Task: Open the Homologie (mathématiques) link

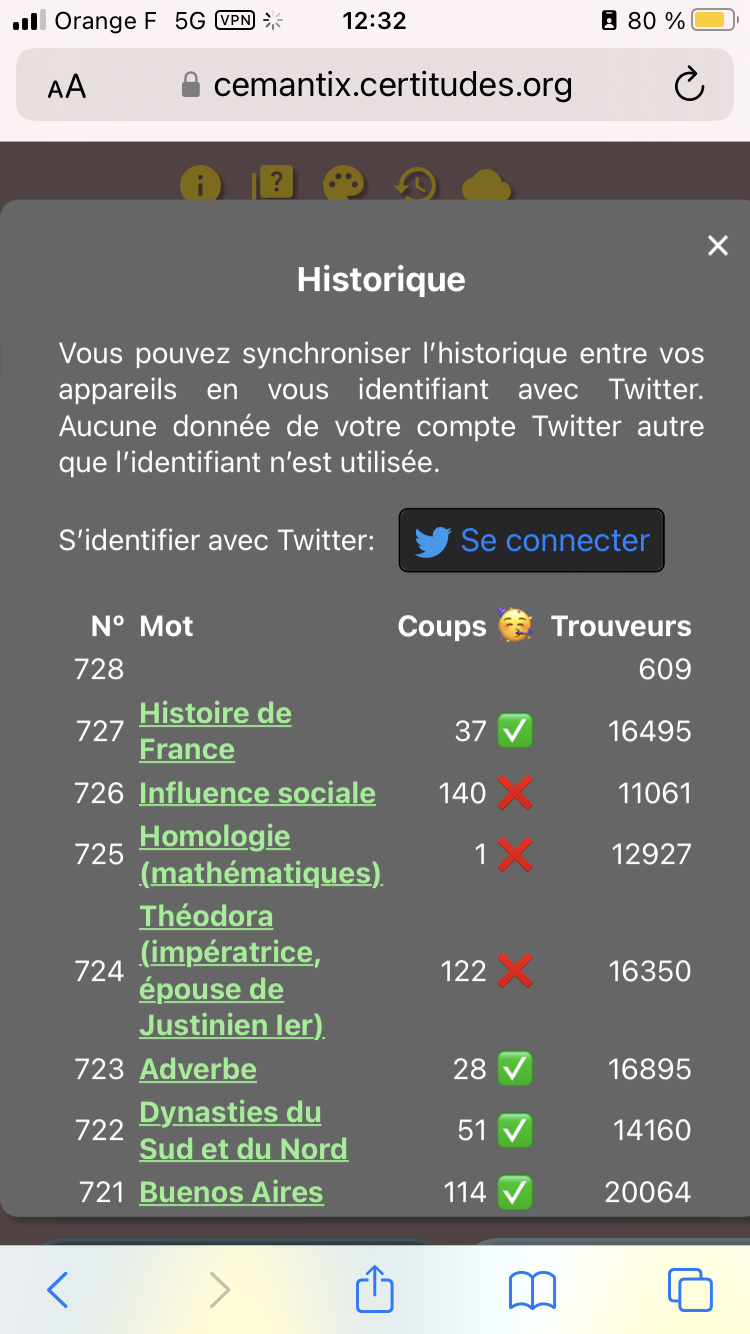Action: tap(261, 855)
